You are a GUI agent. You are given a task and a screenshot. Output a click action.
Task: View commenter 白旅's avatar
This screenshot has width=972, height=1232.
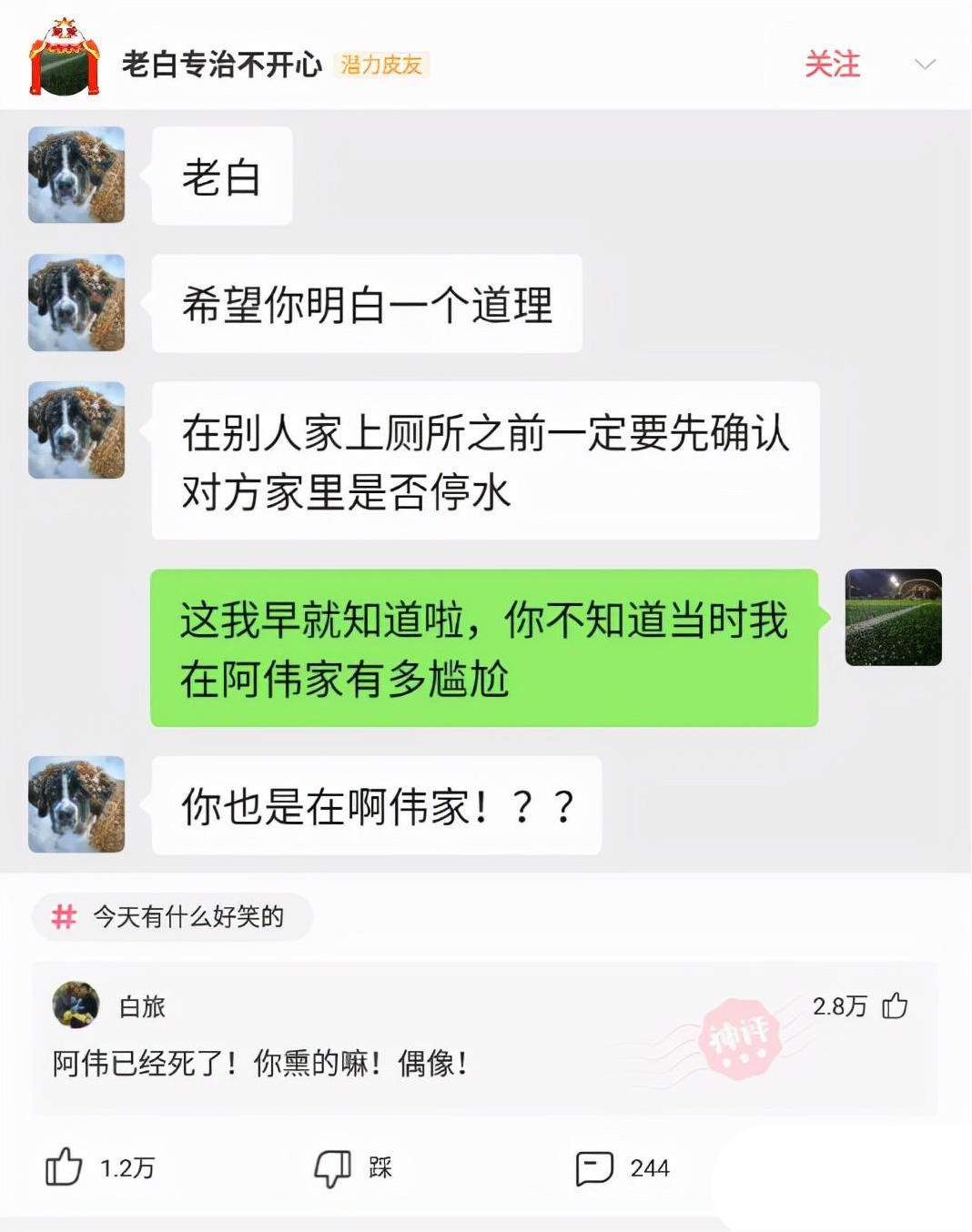(x=76, y=1005)
